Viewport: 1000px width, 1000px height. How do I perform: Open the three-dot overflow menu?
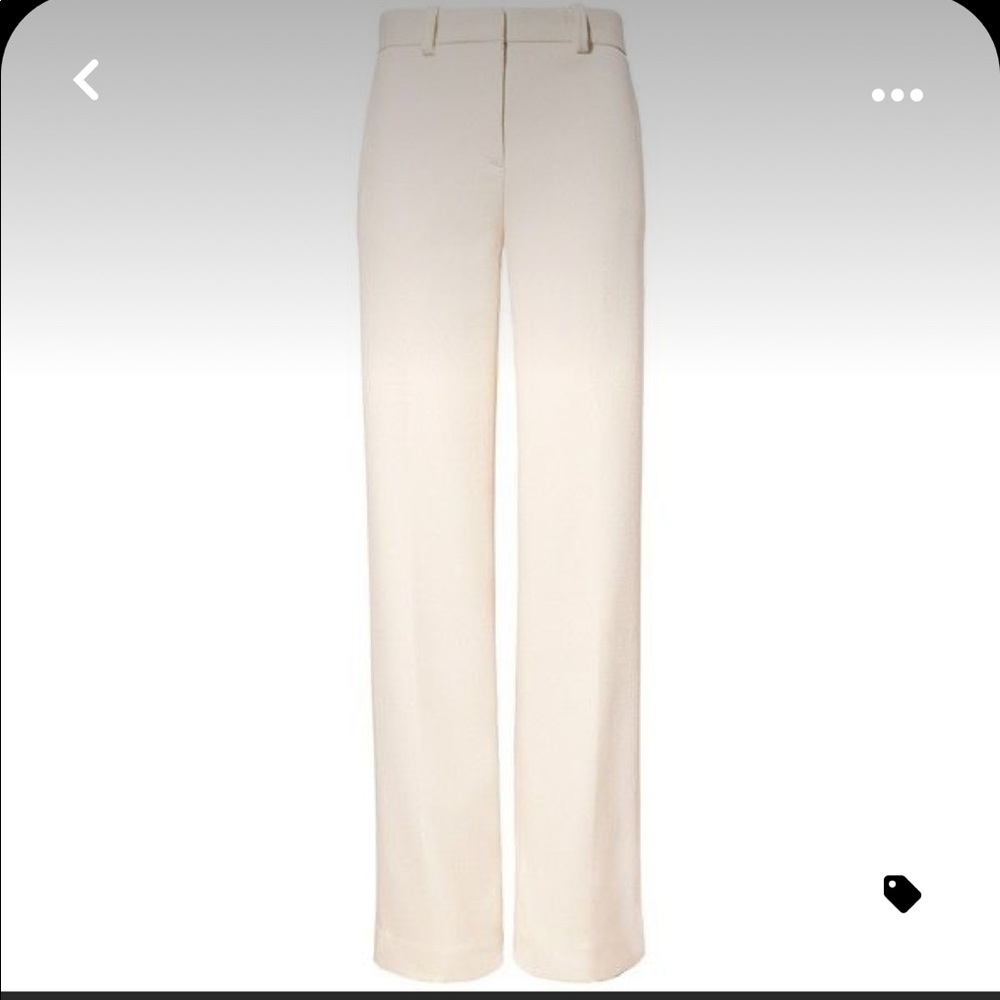[x=897, y=95]
